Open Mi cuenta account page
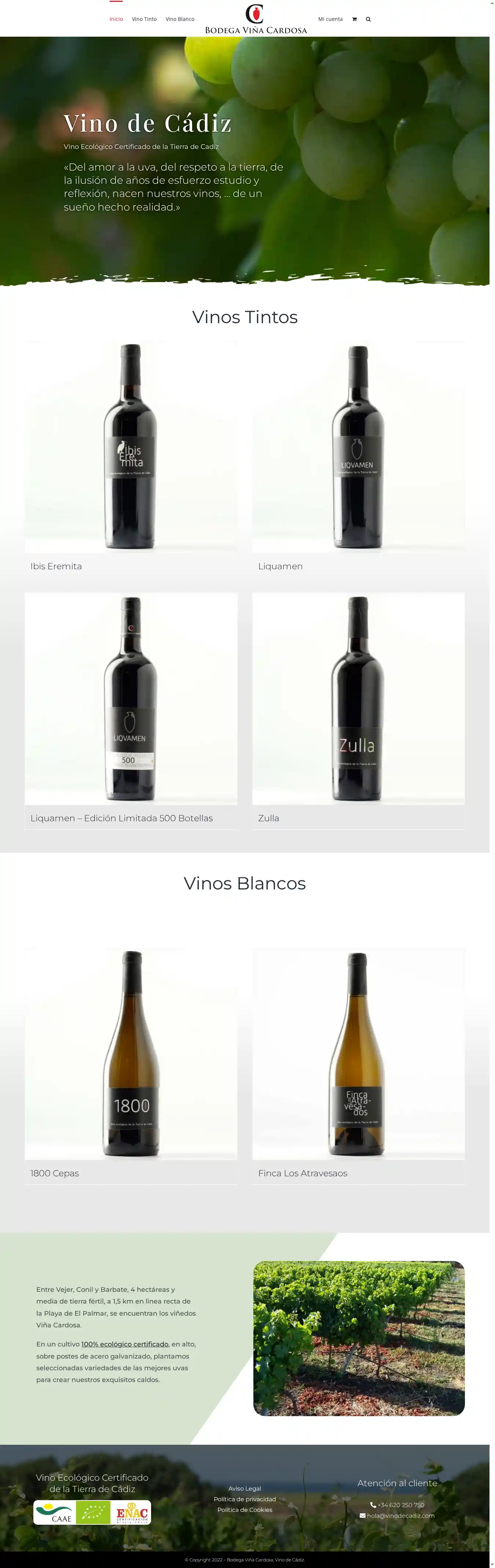Image resolution: width=495 pixels, height=1568 pixels. click(x=330, y=19)
